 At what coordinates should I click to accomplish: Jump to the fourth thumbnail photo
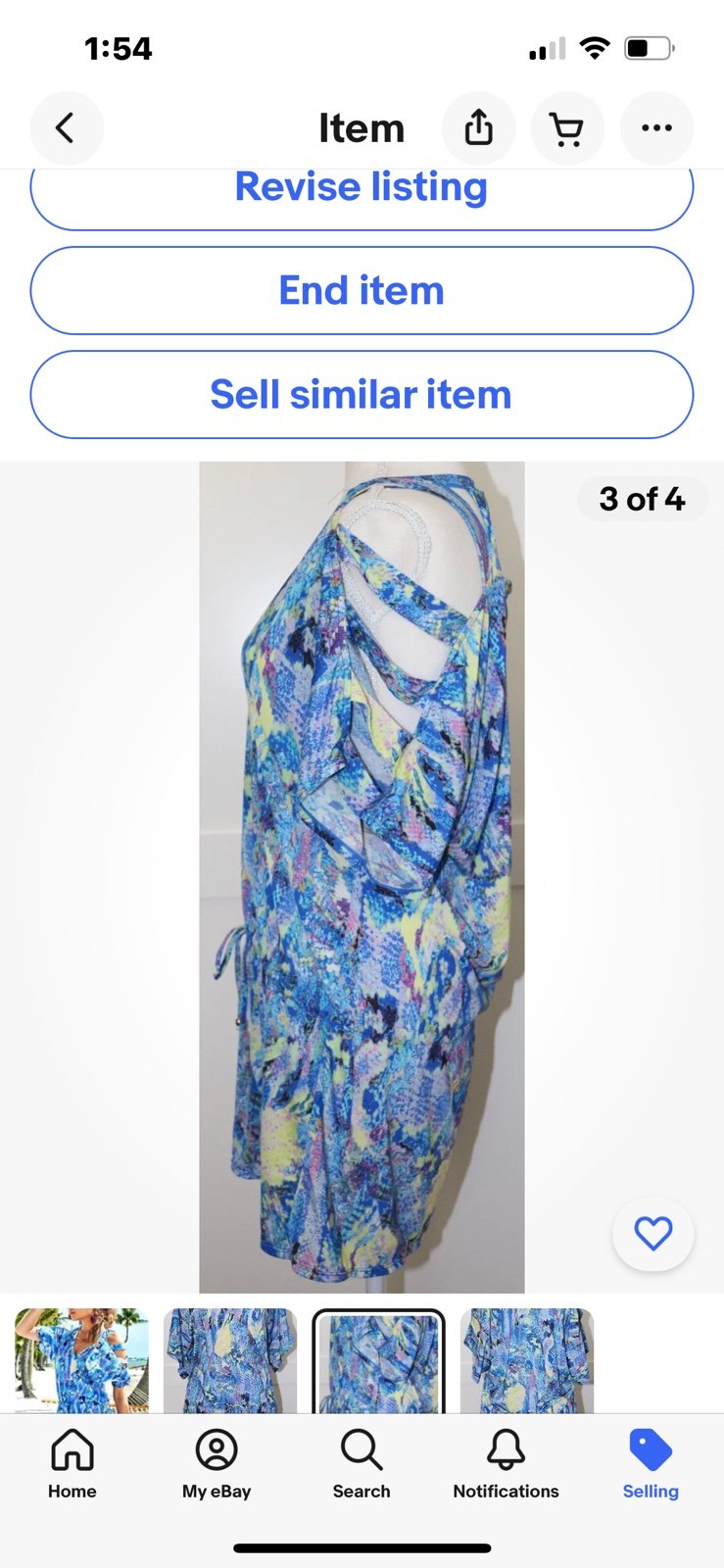click(x=527, y=1360)
